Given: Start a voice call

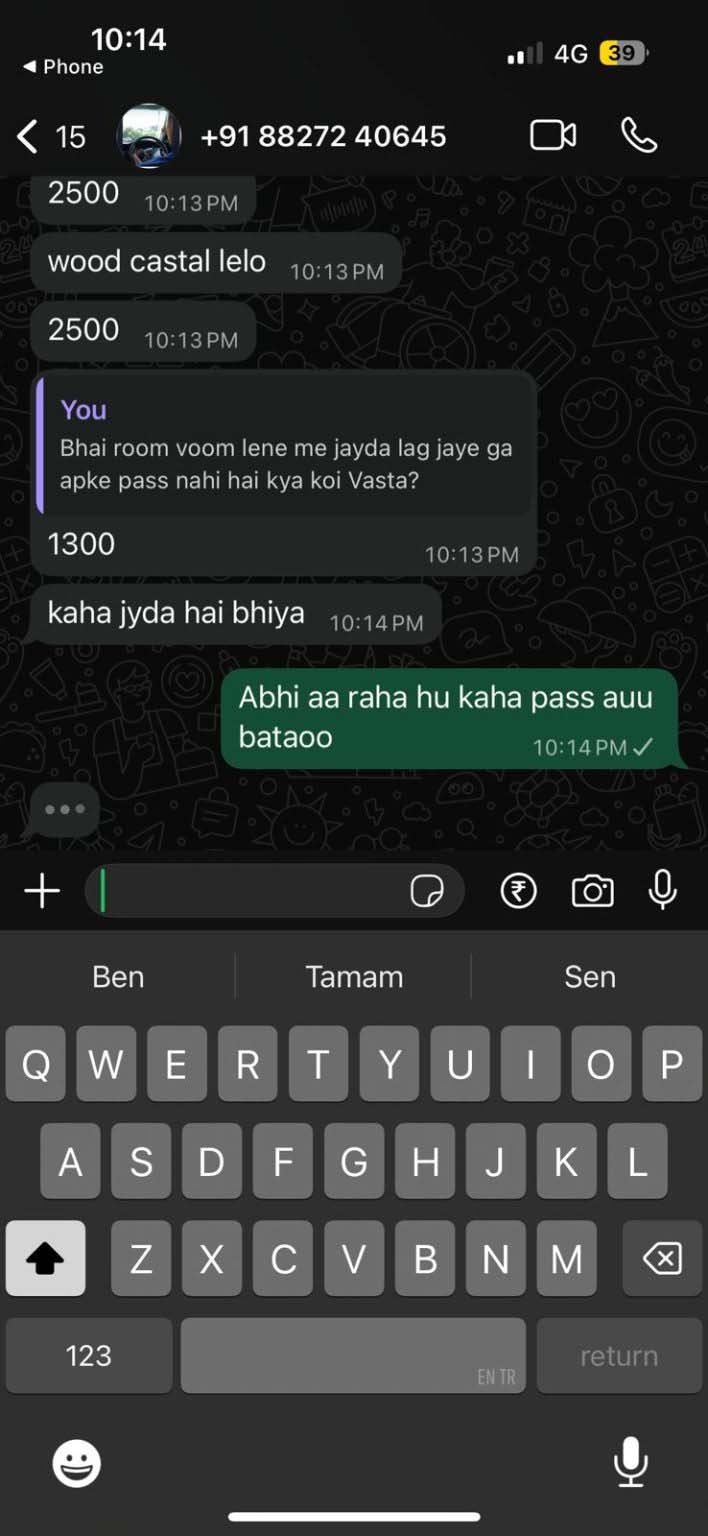Looking at the screenshot, I should point(639,135).
